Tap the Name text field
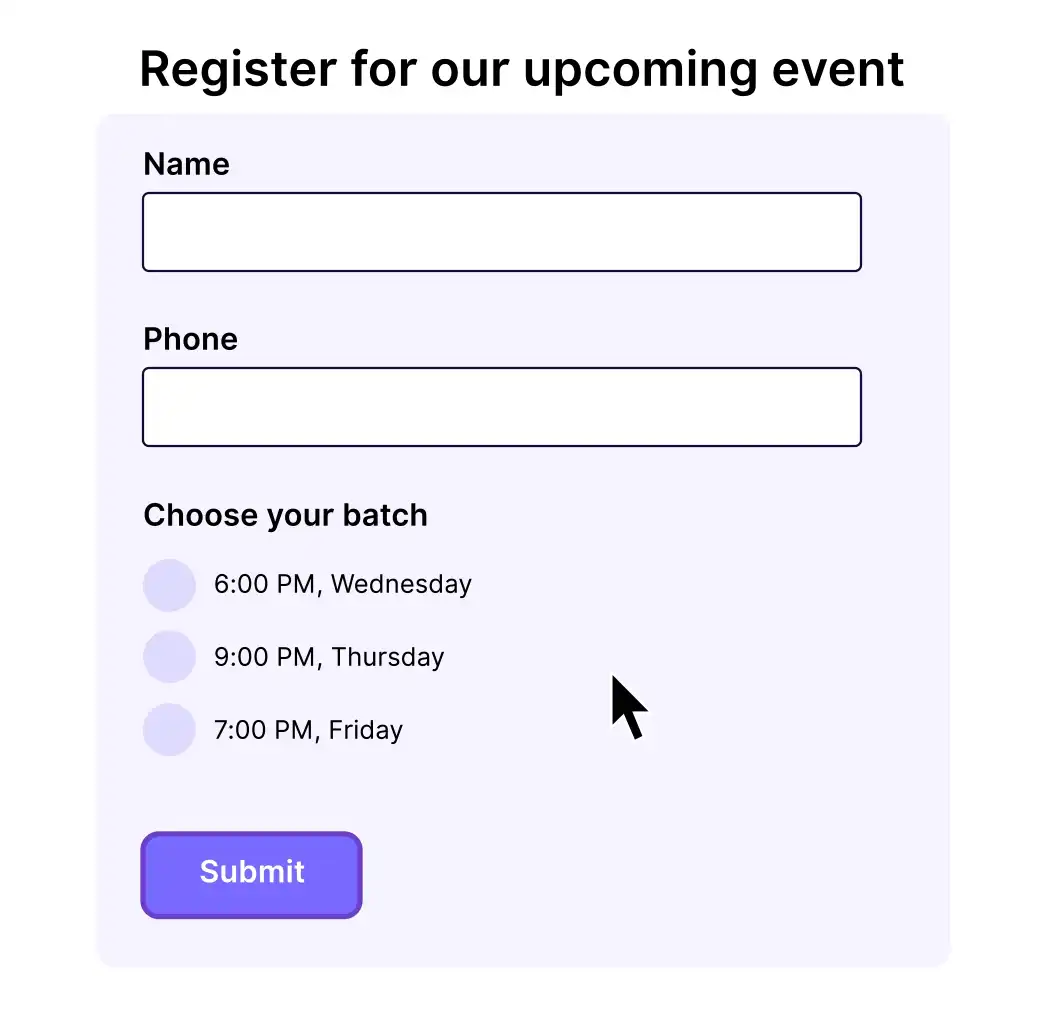The height and width of the screenshot is (1024, 1046). tap(502, 232)
